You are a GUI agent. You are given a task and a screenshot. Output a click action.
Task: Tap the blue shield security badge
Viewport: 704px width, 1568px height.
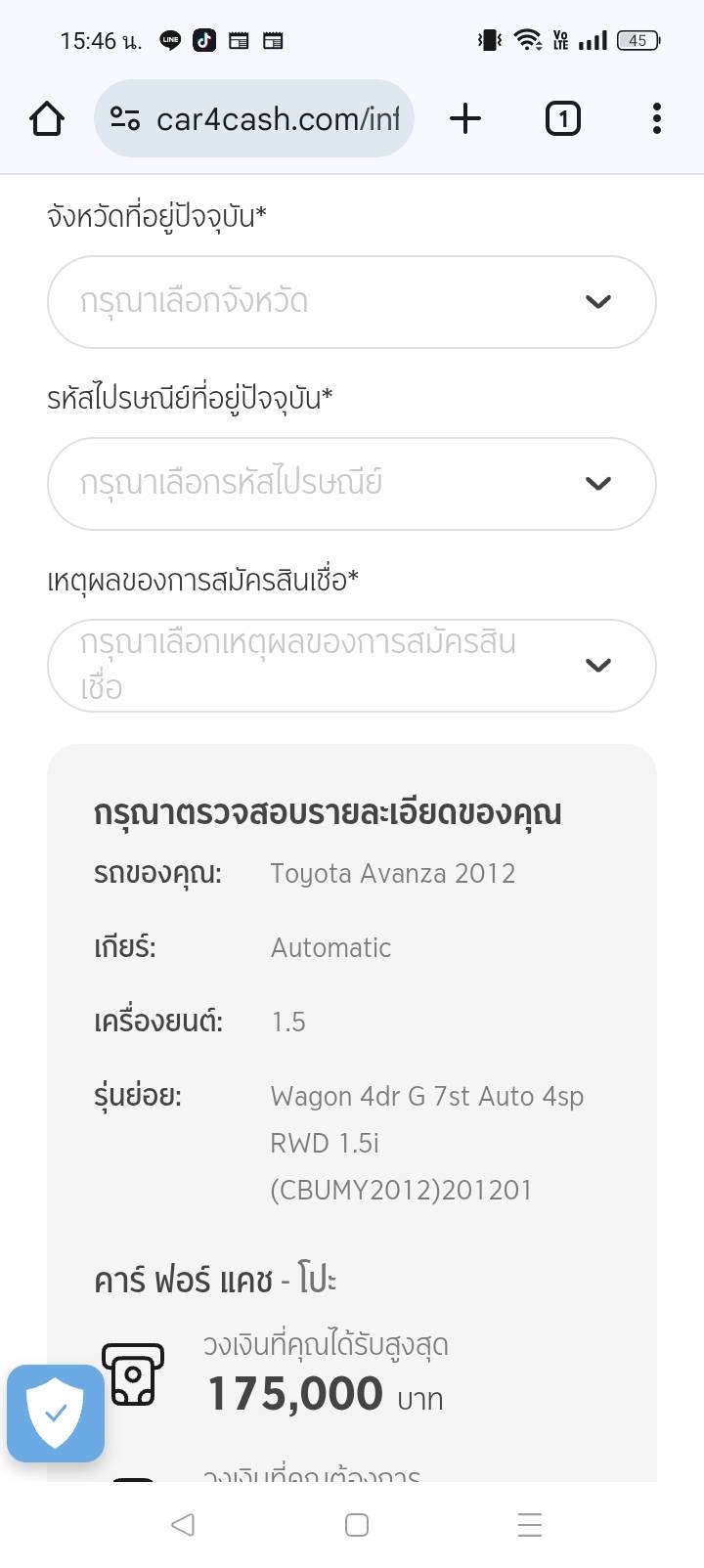(56, 1413)
